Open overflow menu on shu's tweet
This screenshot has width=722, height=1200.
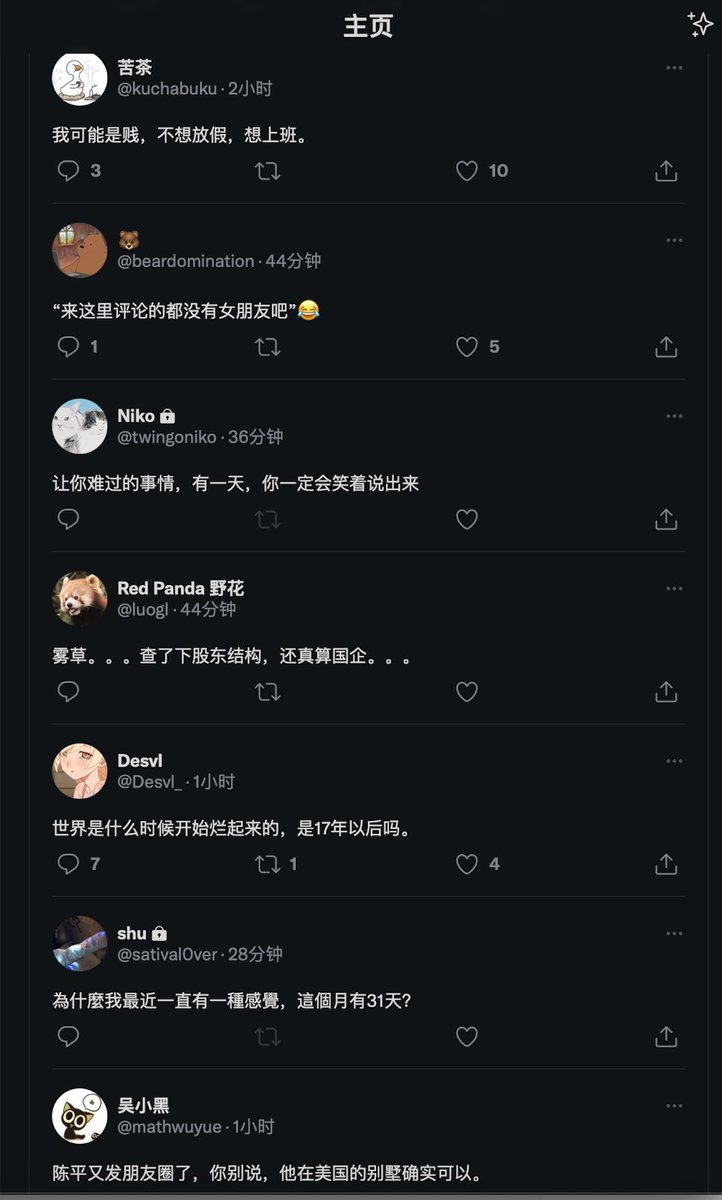(x=675, y=933)
